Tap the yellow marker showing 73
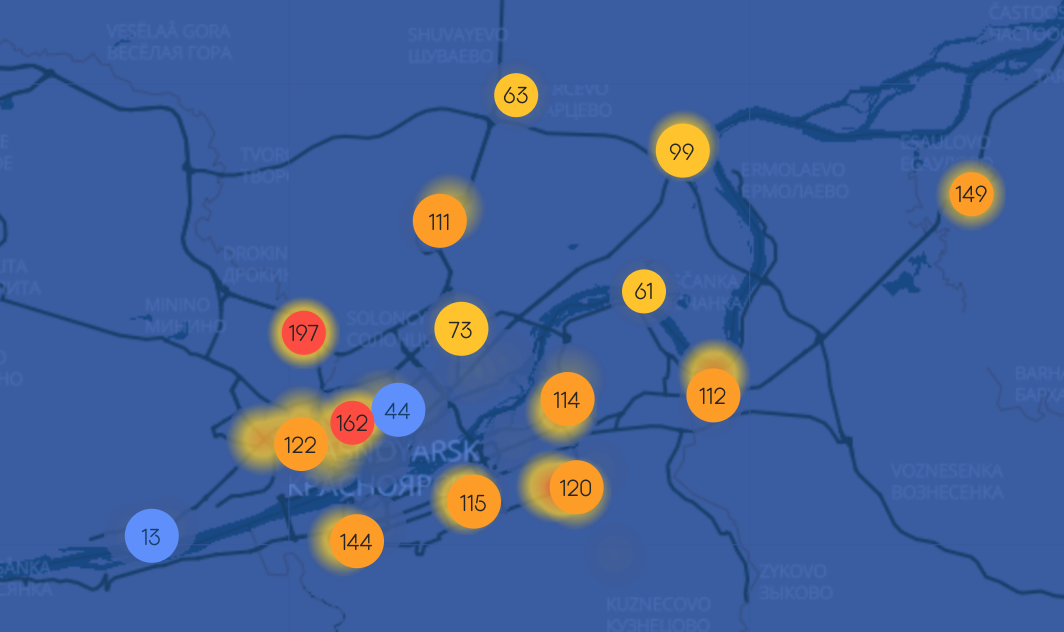1064x632 pixels. pyautogui.click(x=461, y=329)
